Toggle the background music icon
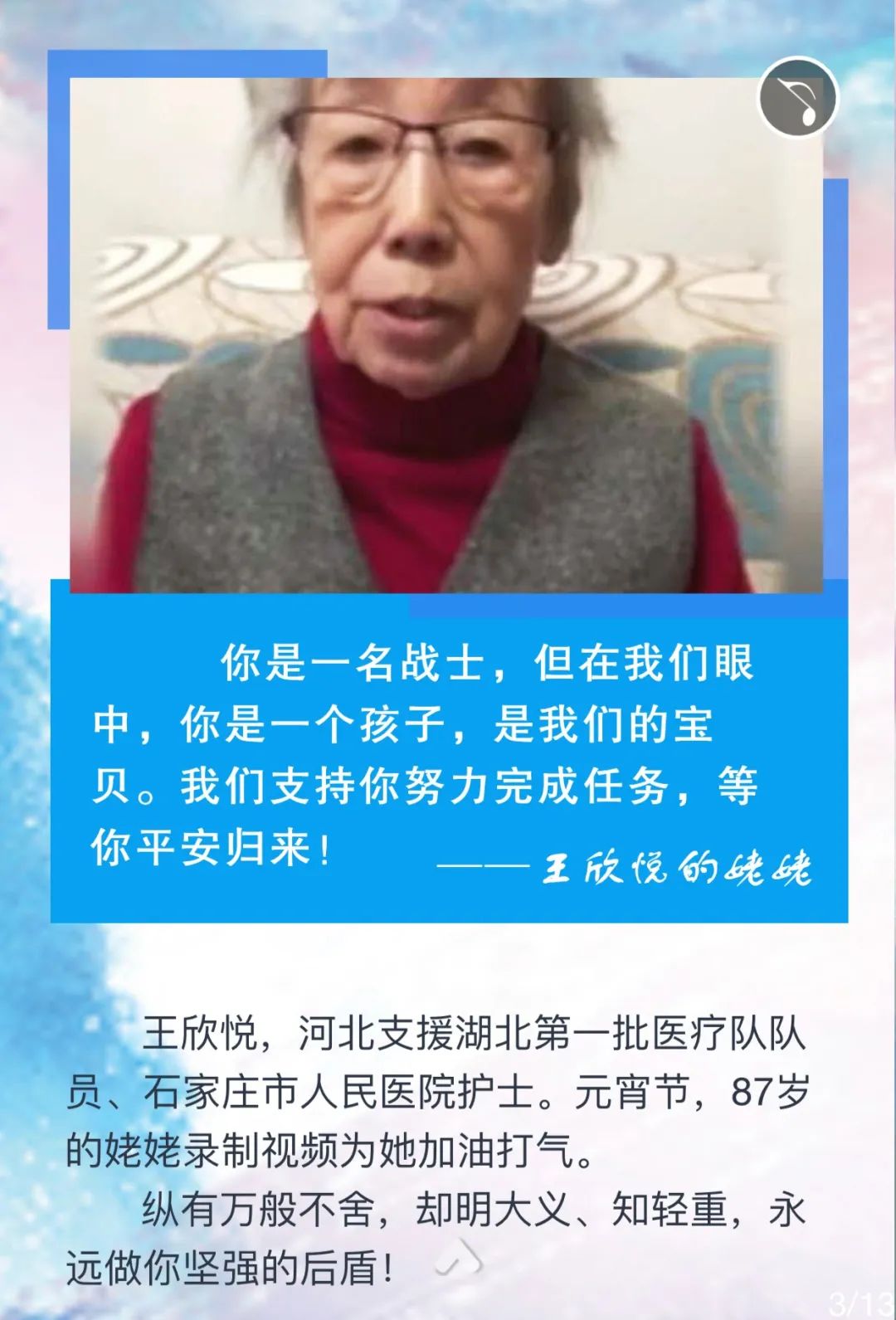The width and height of the screenshot is (896, 1320). (x=798, y=98)
